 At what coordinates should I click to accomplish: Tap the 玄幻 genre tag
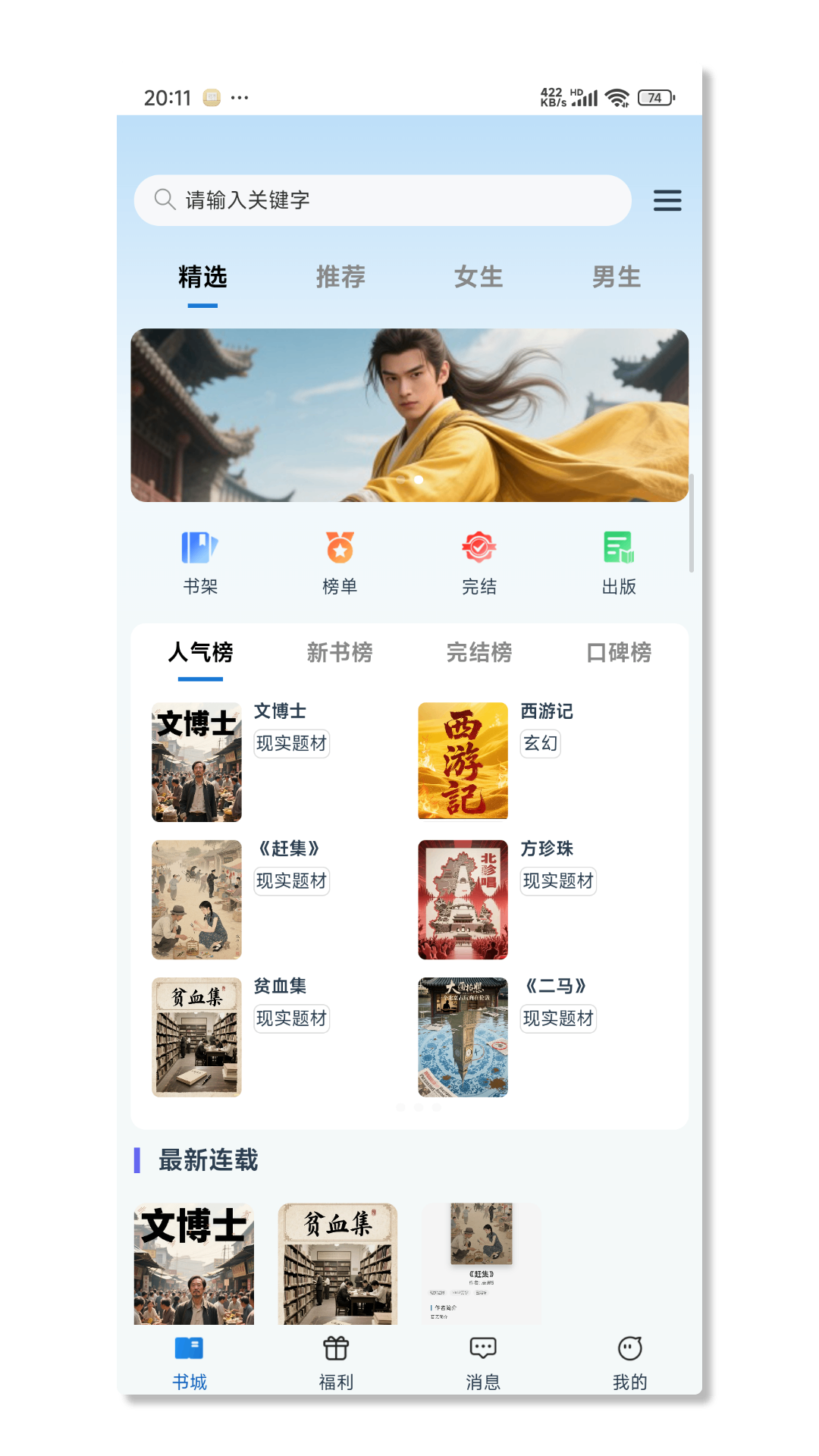(540, 744)
